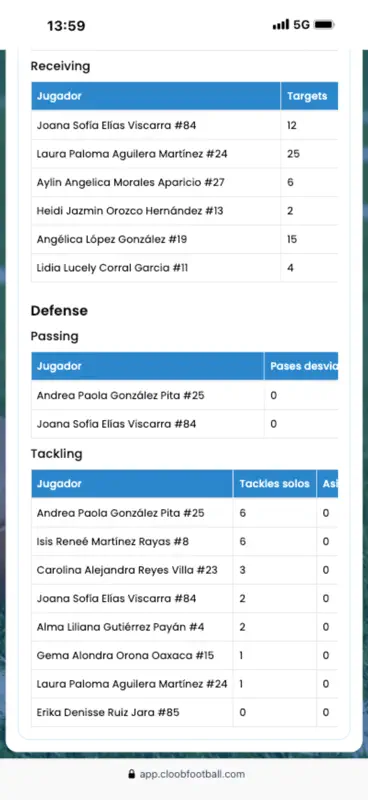Tap the app.cloobfootball.com address bar
The height and width of the screenshot is (800, 368).
186,774
